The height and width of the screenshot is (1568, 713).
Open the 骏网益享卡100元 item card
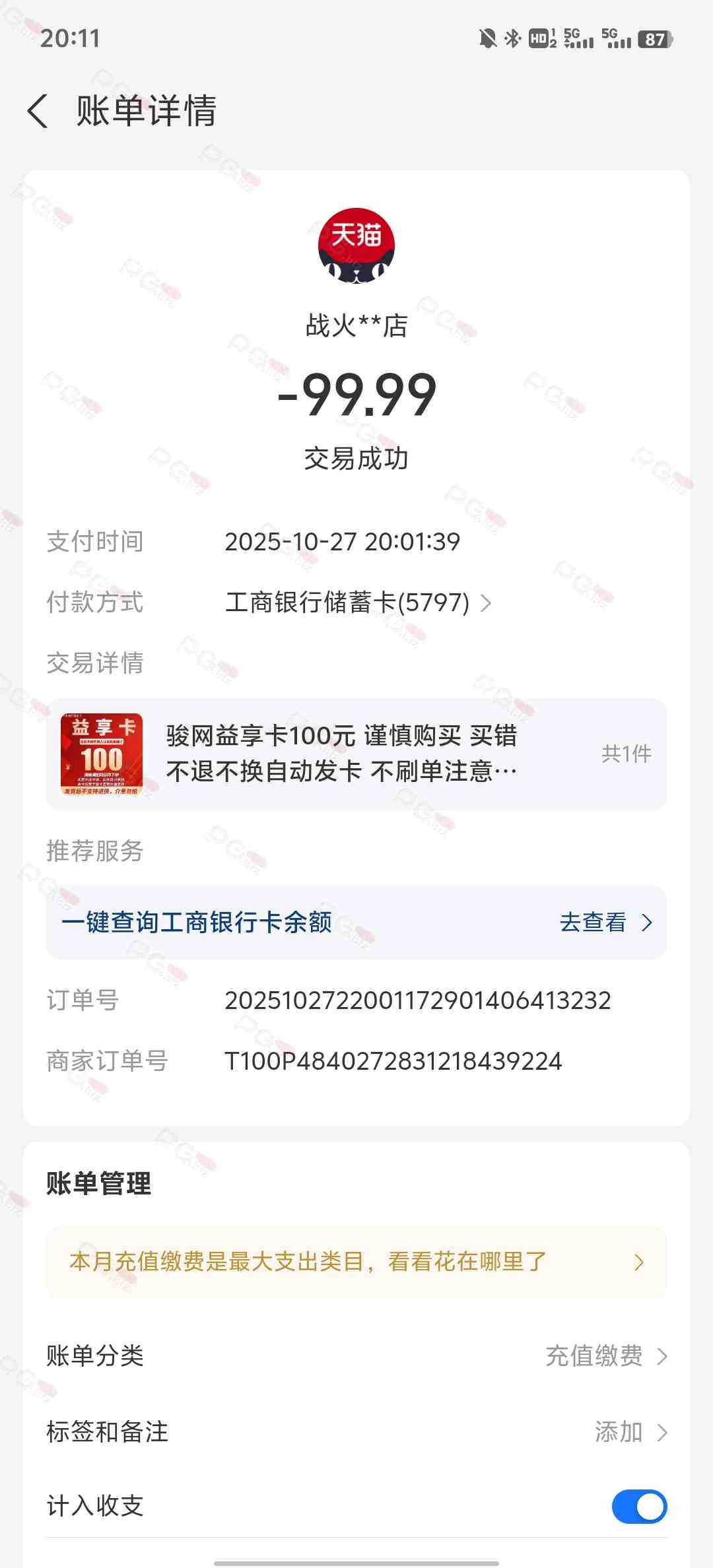356,754
